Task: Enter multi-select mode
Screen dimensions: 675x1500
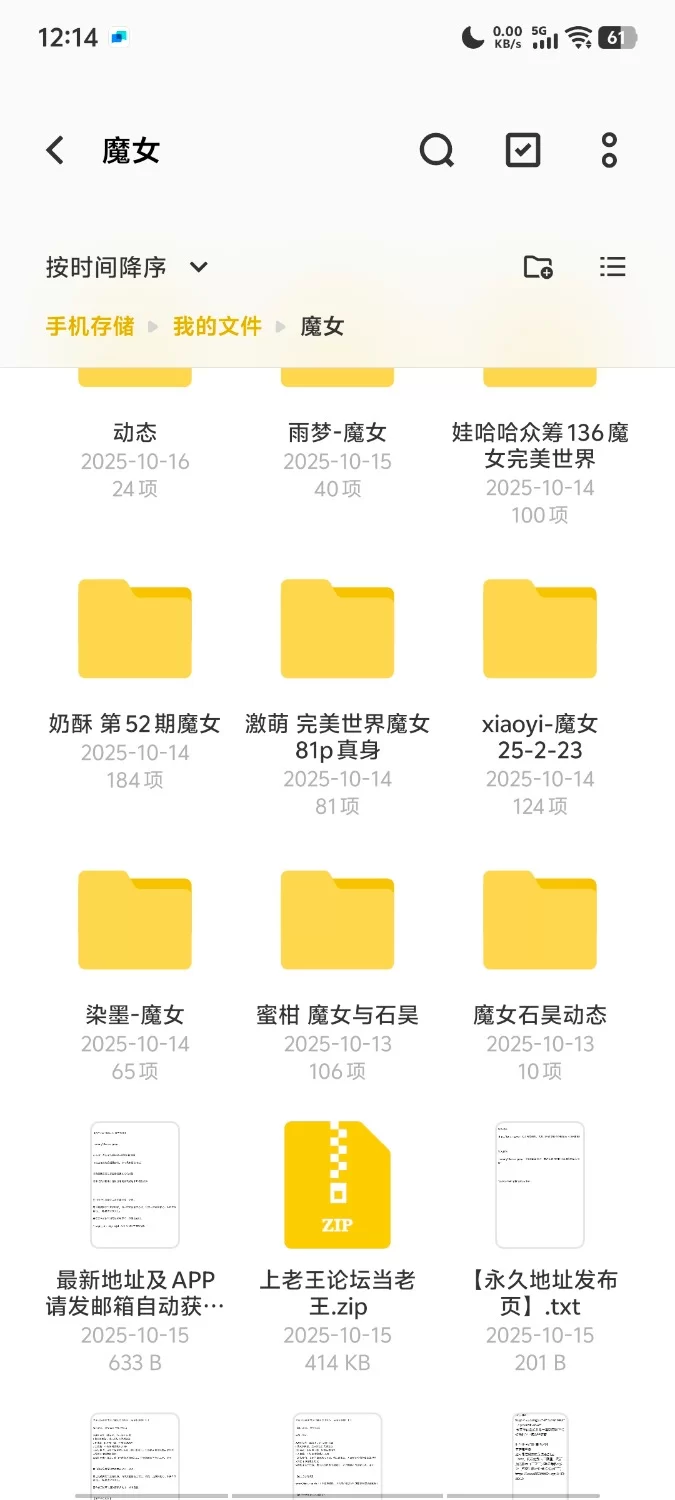Action: (x=523, y=151)
